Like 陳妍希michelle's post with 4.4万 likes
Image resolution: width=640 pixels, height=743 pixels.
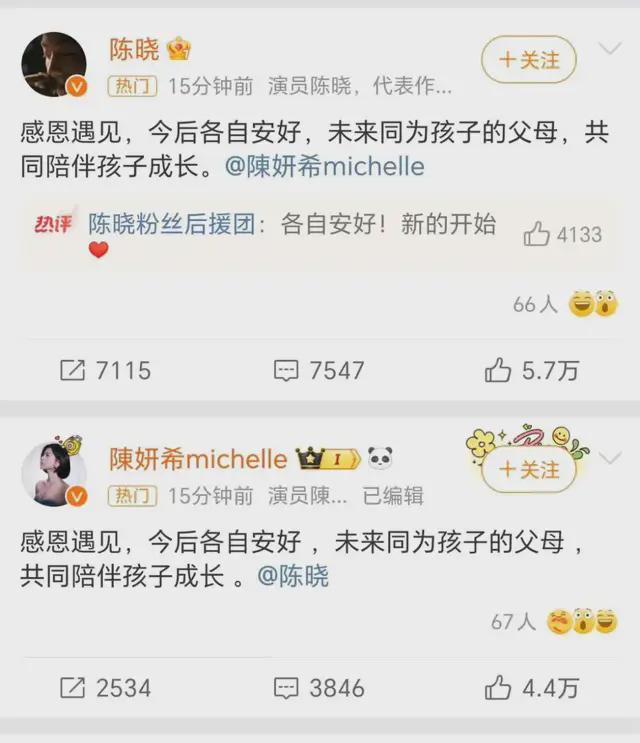[532, 688]
